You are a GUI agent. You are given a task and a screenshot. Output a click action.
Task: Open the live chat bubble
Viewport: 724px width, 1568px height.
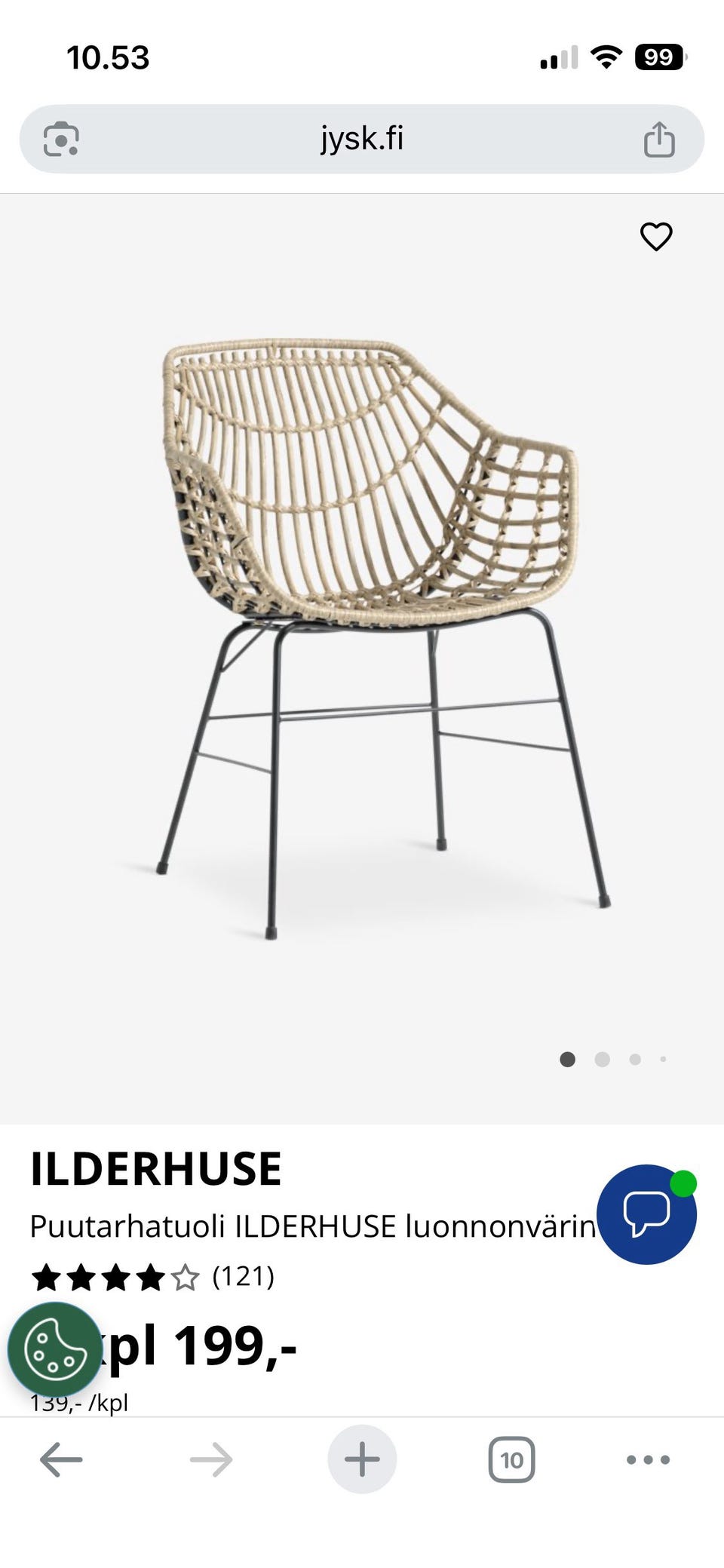pyautogui.click(x=646, y=1214)
